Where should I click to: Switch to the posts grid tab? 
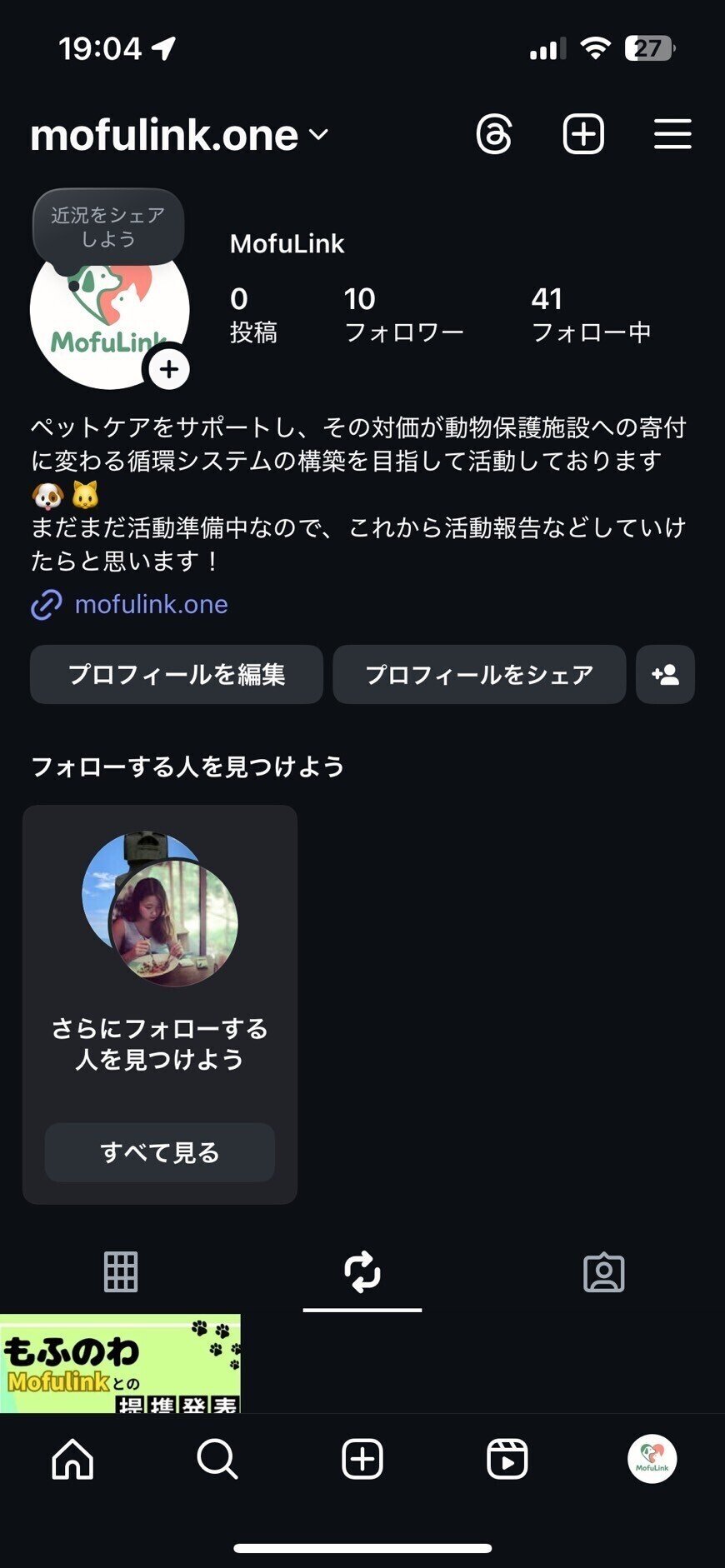(x=121, y=1272)
